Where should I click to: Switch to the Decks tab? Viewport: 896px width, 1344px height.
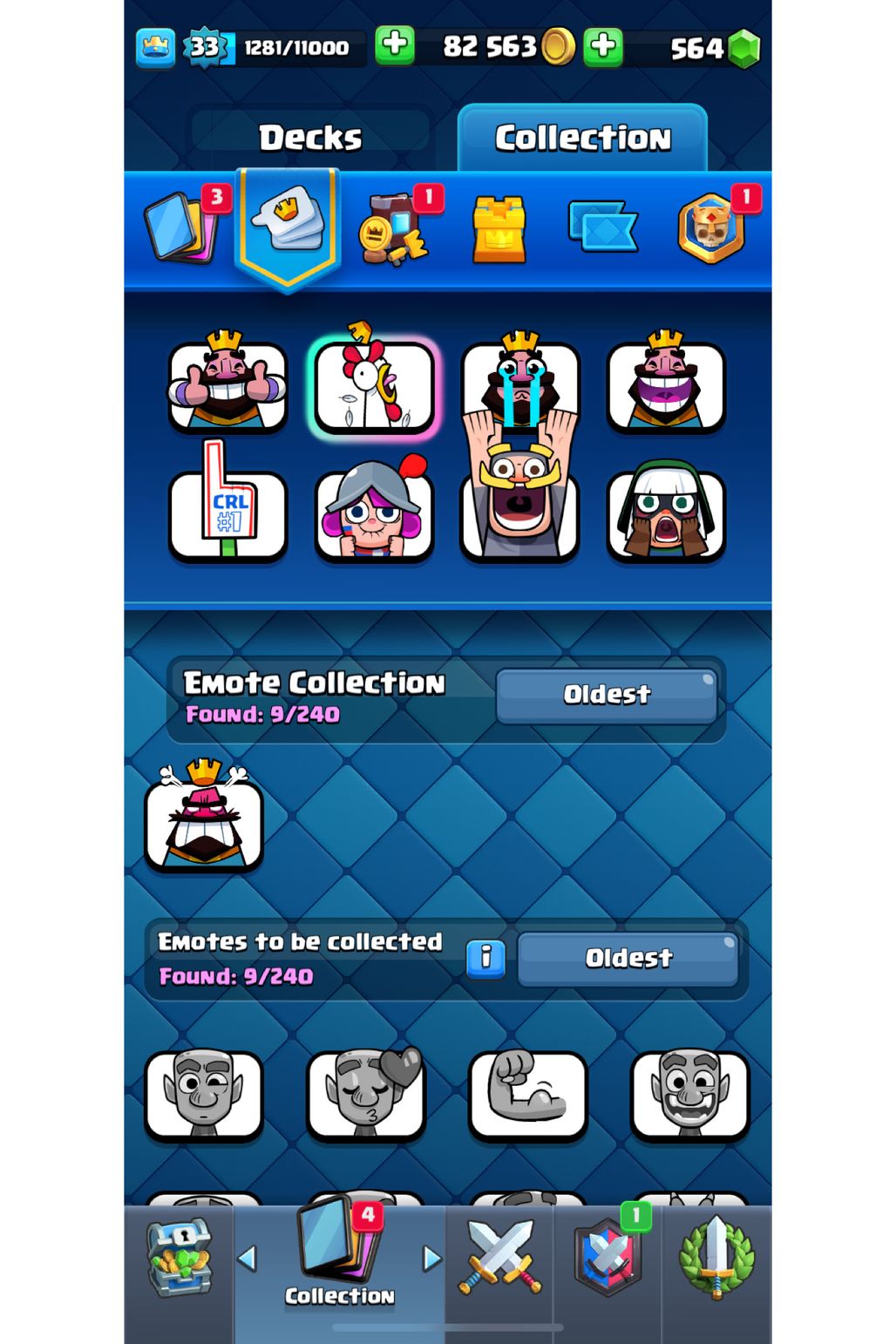[x=310, y=137]
